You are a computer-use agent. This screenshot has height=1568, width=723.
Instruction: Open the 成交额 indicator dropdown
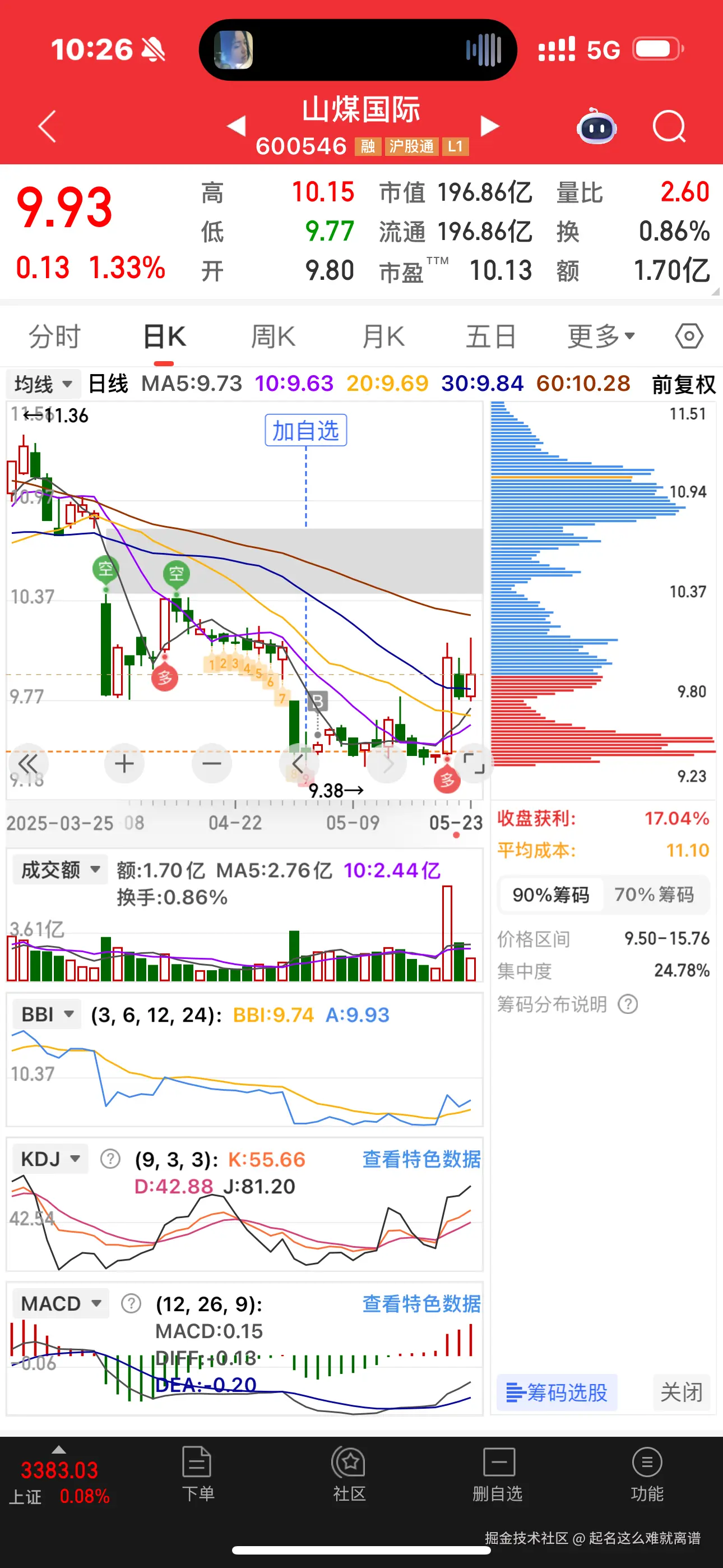click(x=59, y=869)
